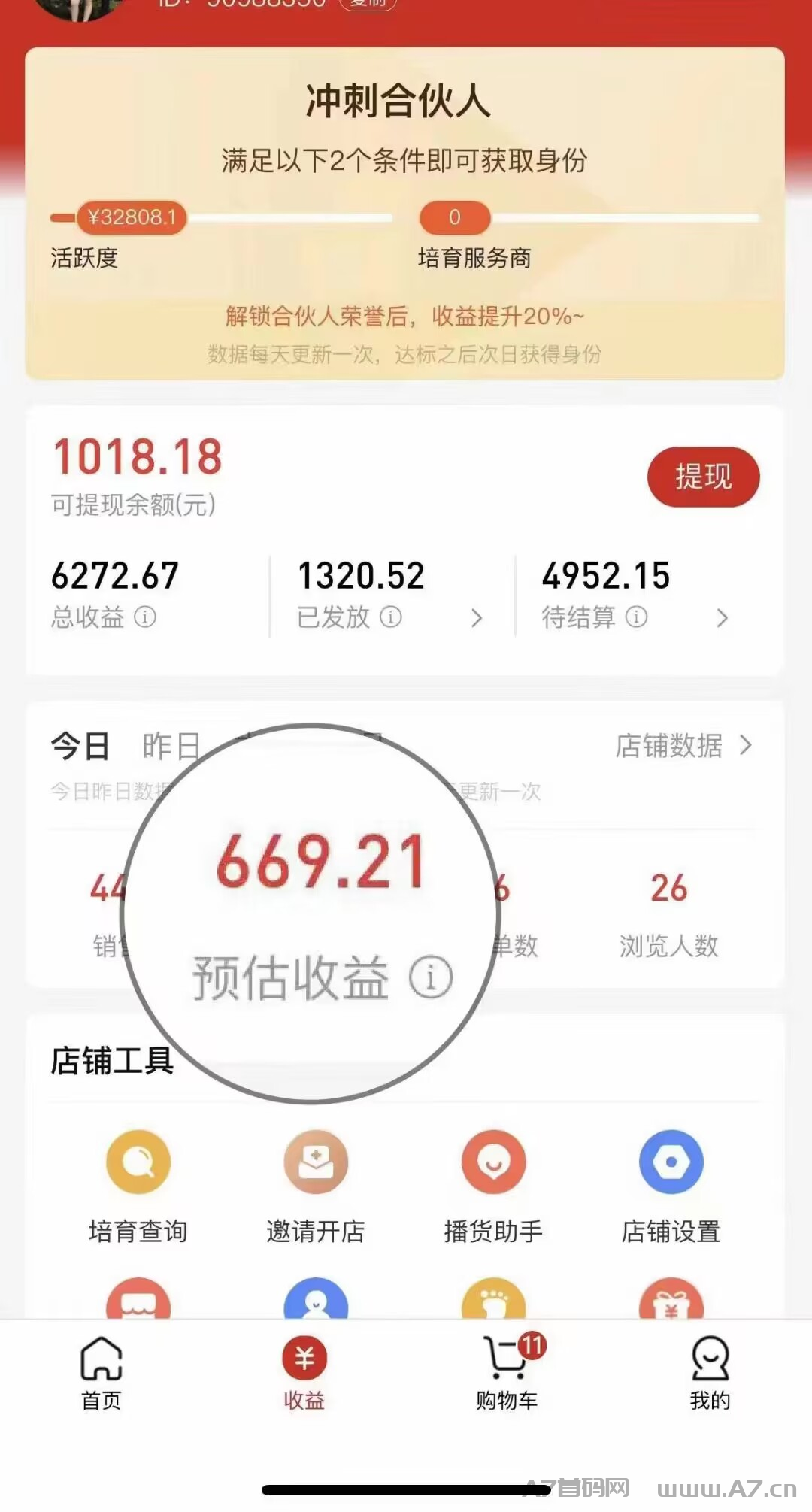Image resolution: width=812 pixels, height=1512 pixels.
Task: Open the 购物车 shopping cart tab
Action: [507, 1374]
